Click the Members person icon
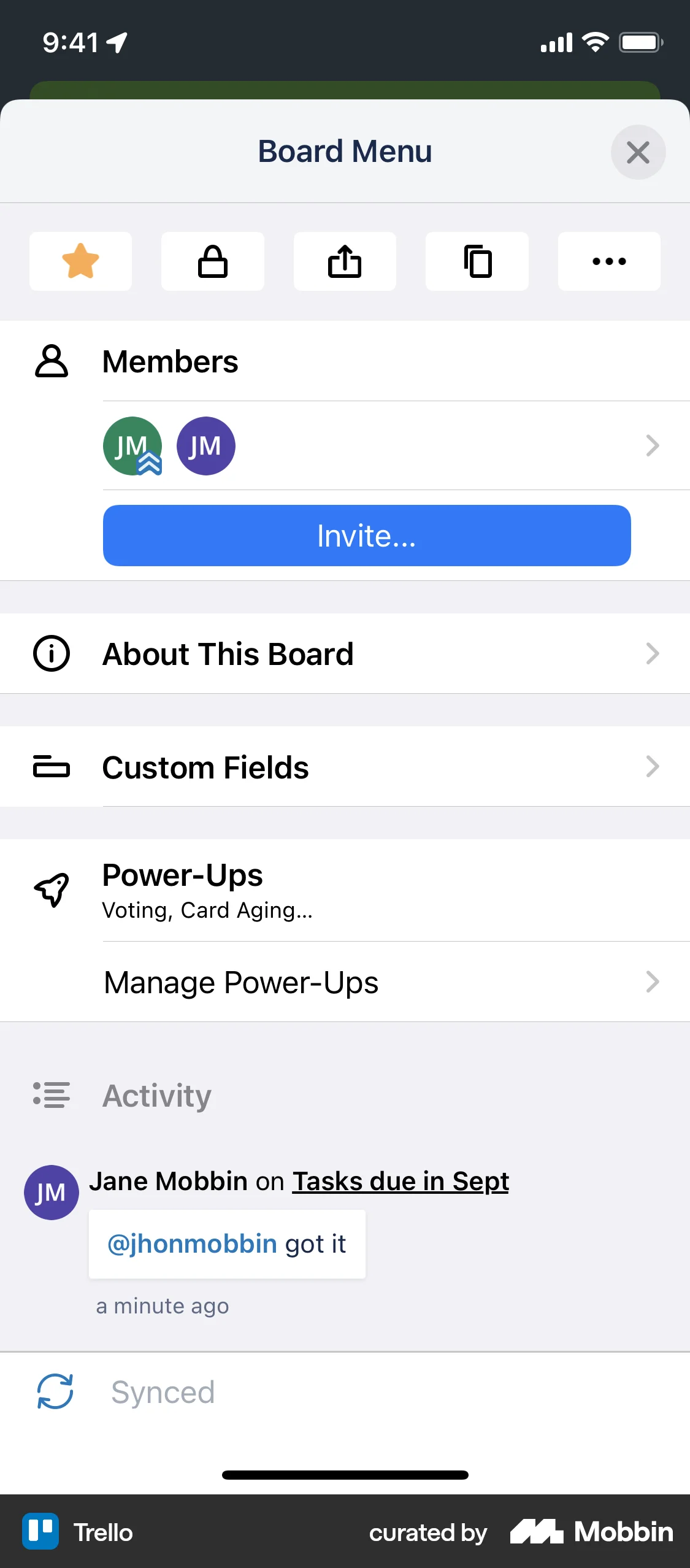Image resolution: width=690 pixels, height=1568 pixels. click(52, 362)
